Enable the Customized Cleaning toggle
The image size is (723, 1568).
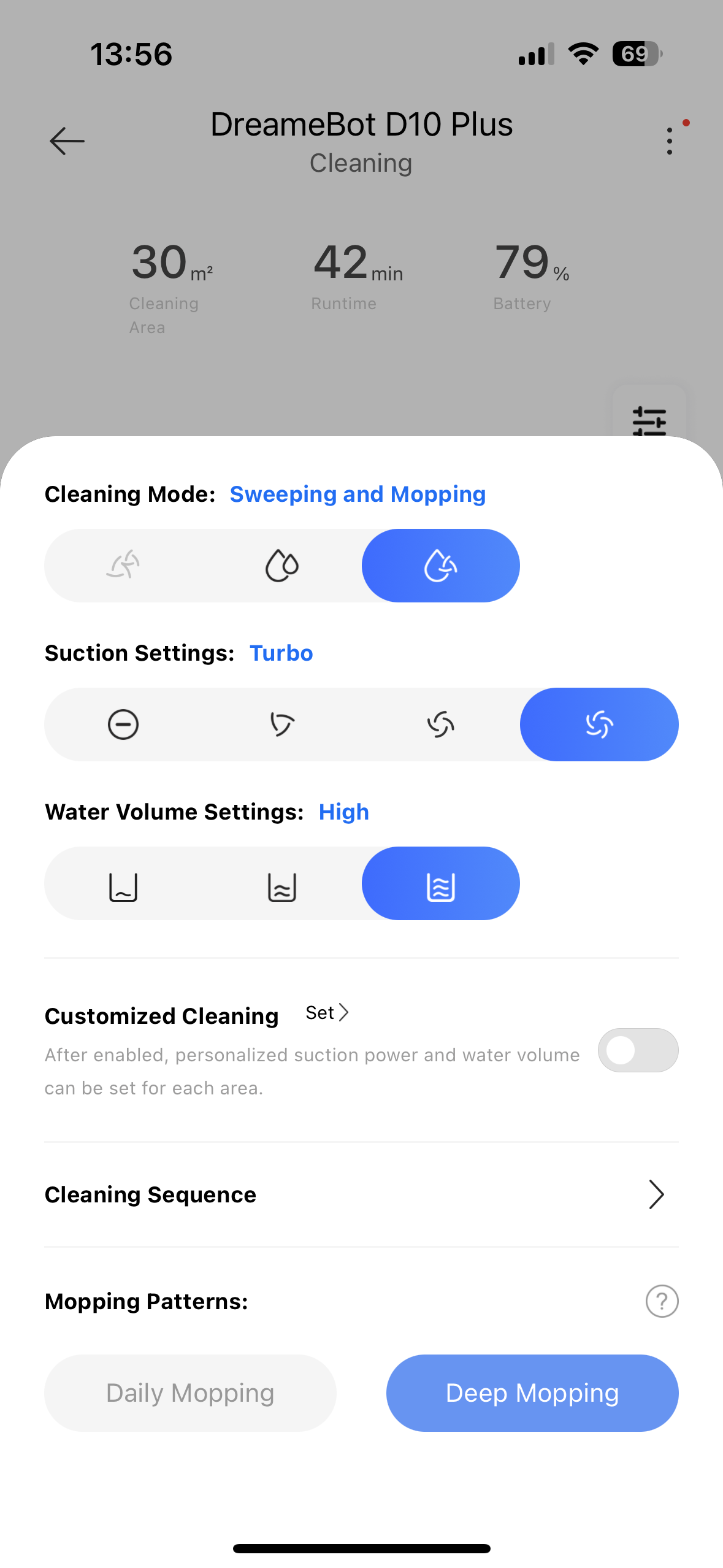[637, 1050]
